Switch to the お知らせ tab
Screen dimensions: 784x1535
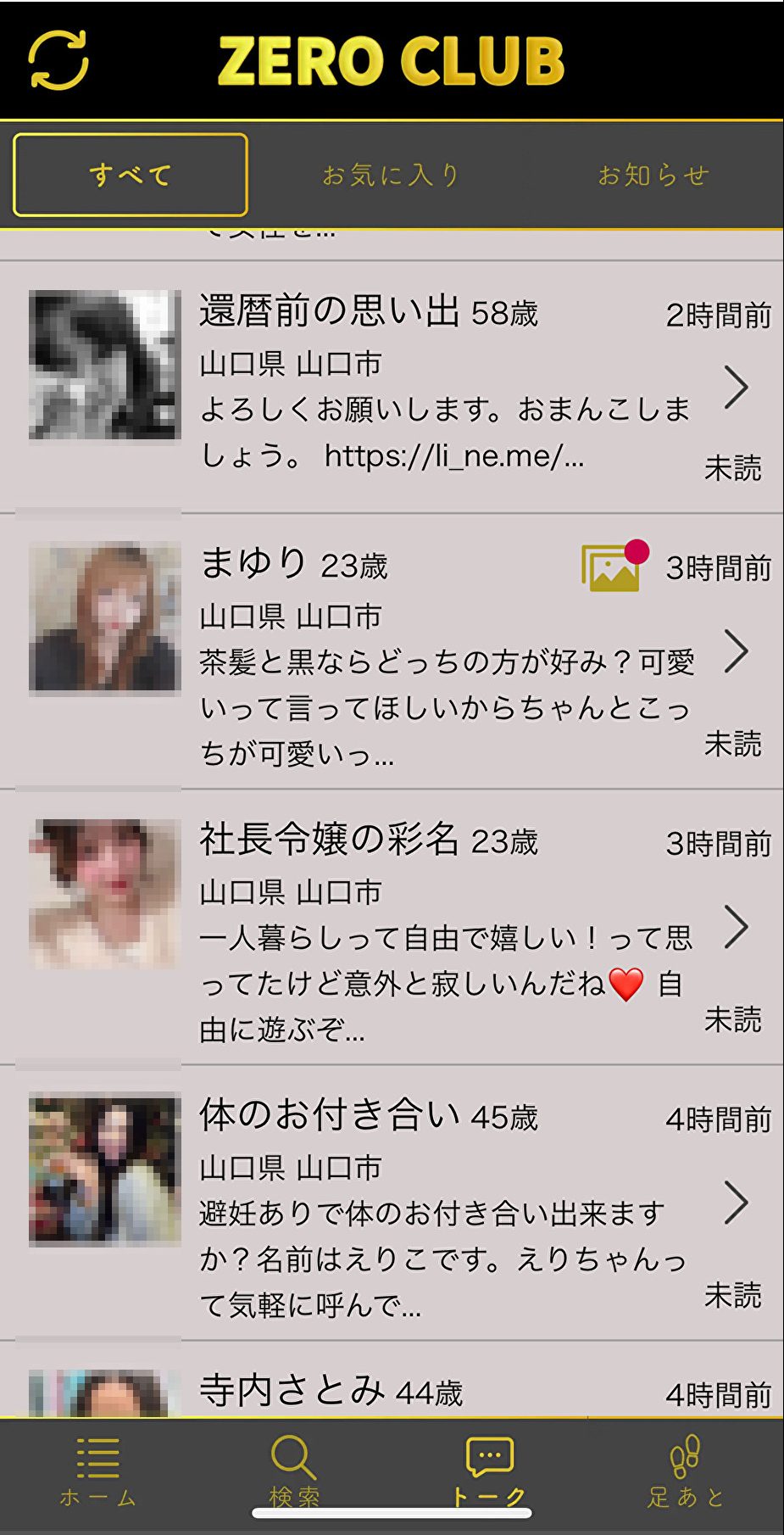[653, 175]
